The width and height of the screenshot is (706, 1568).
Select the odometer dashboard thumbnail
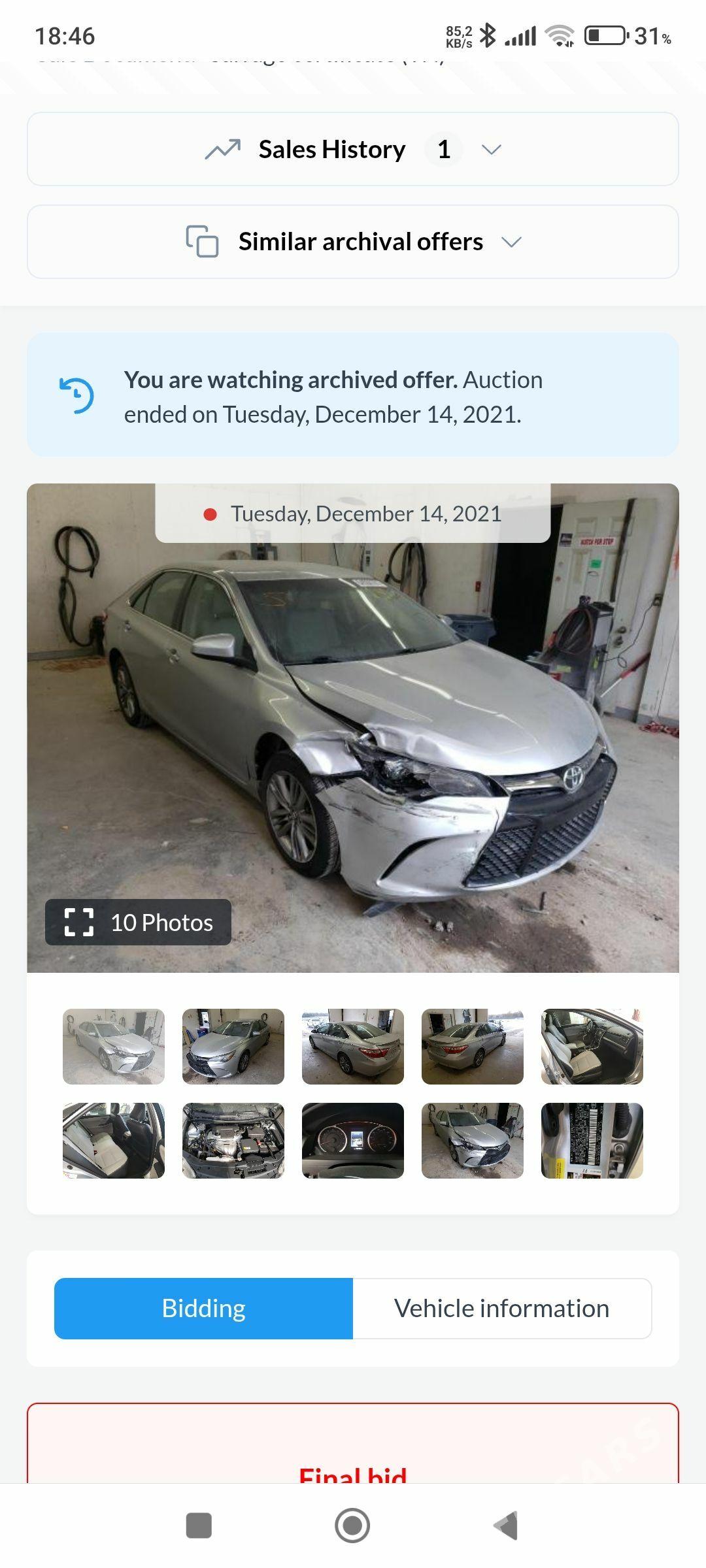(352, 1141)
